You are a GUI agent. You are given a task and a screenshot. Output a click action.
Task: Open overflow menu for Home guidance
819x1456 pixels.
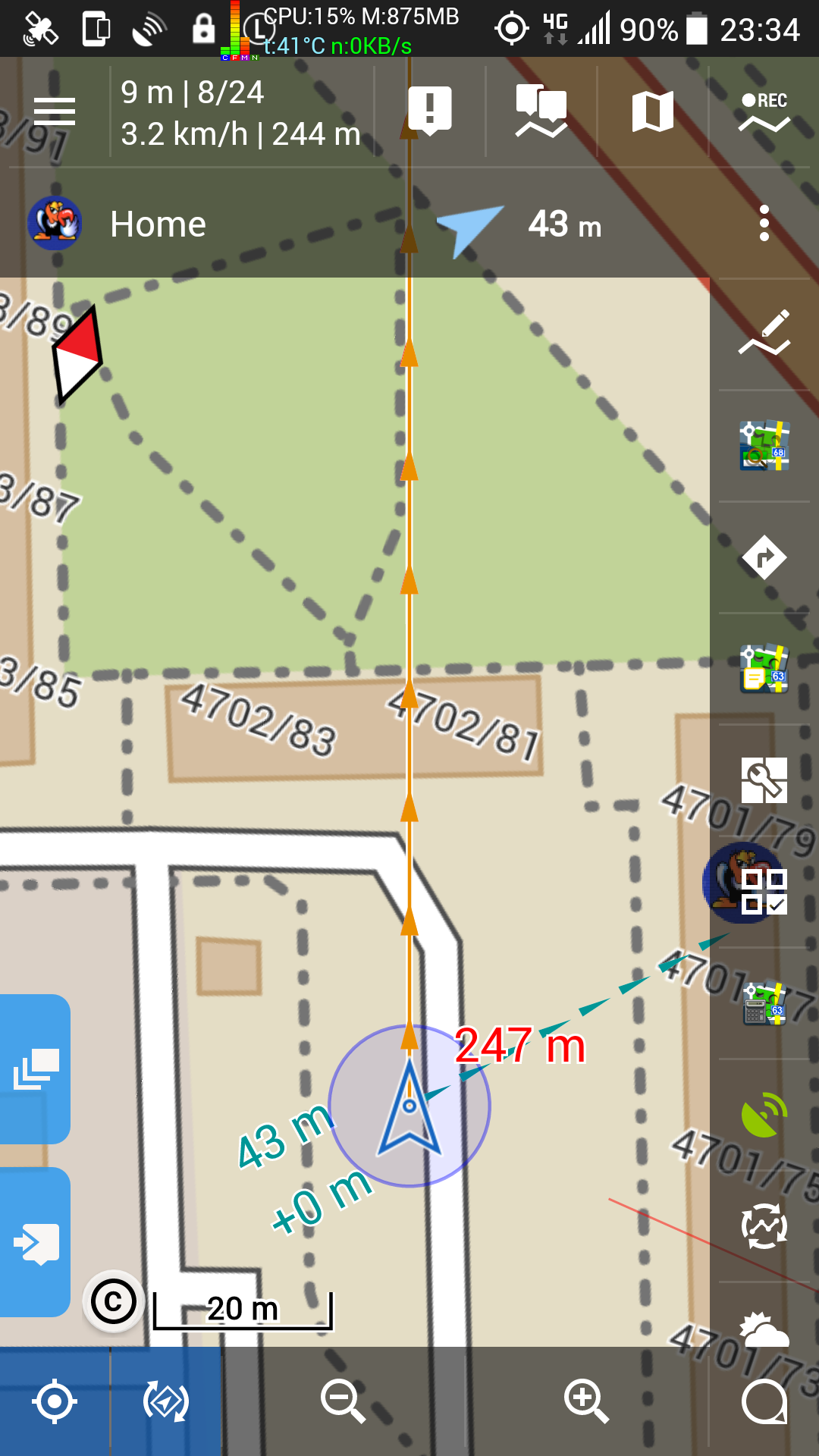pos(764,224)
